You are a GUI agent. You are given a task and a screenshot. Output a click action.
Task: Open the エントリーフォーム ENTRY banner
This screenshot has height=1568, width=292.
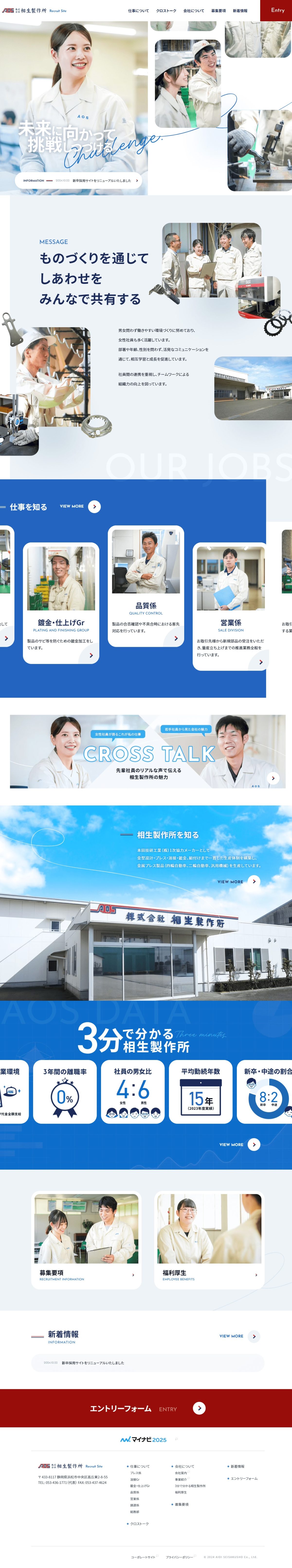click(x=146, y=1408)
